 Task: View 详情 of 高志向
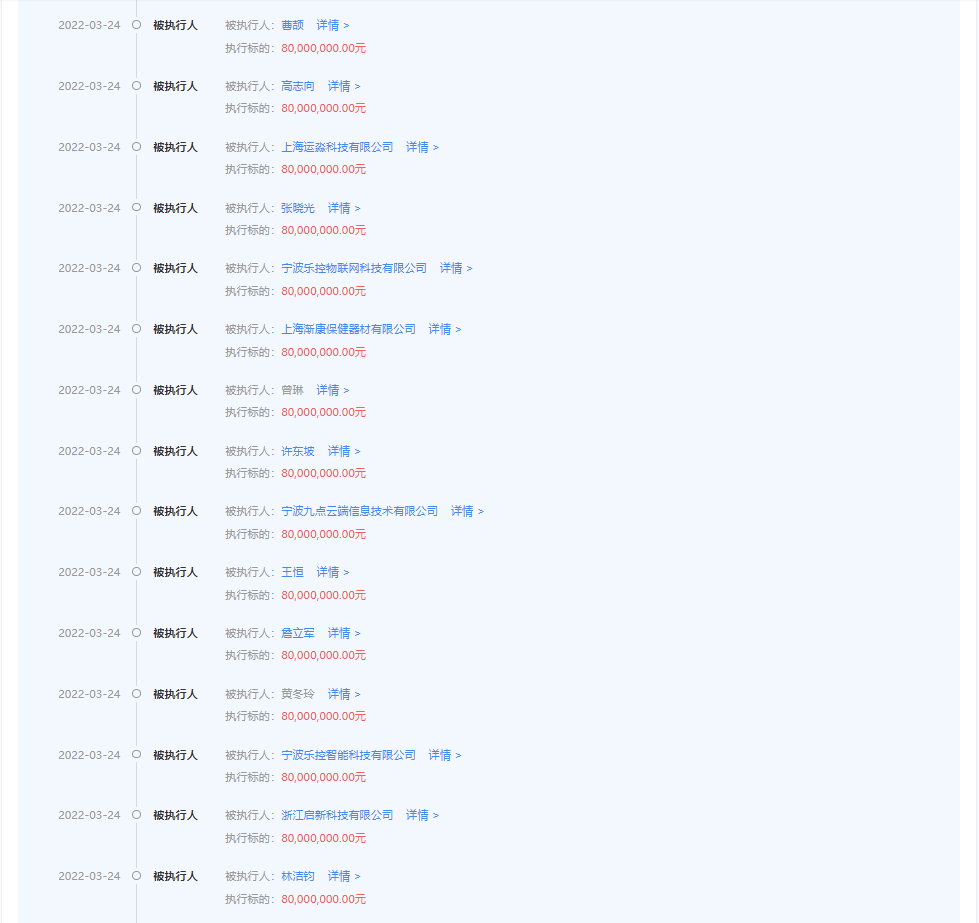343,86
